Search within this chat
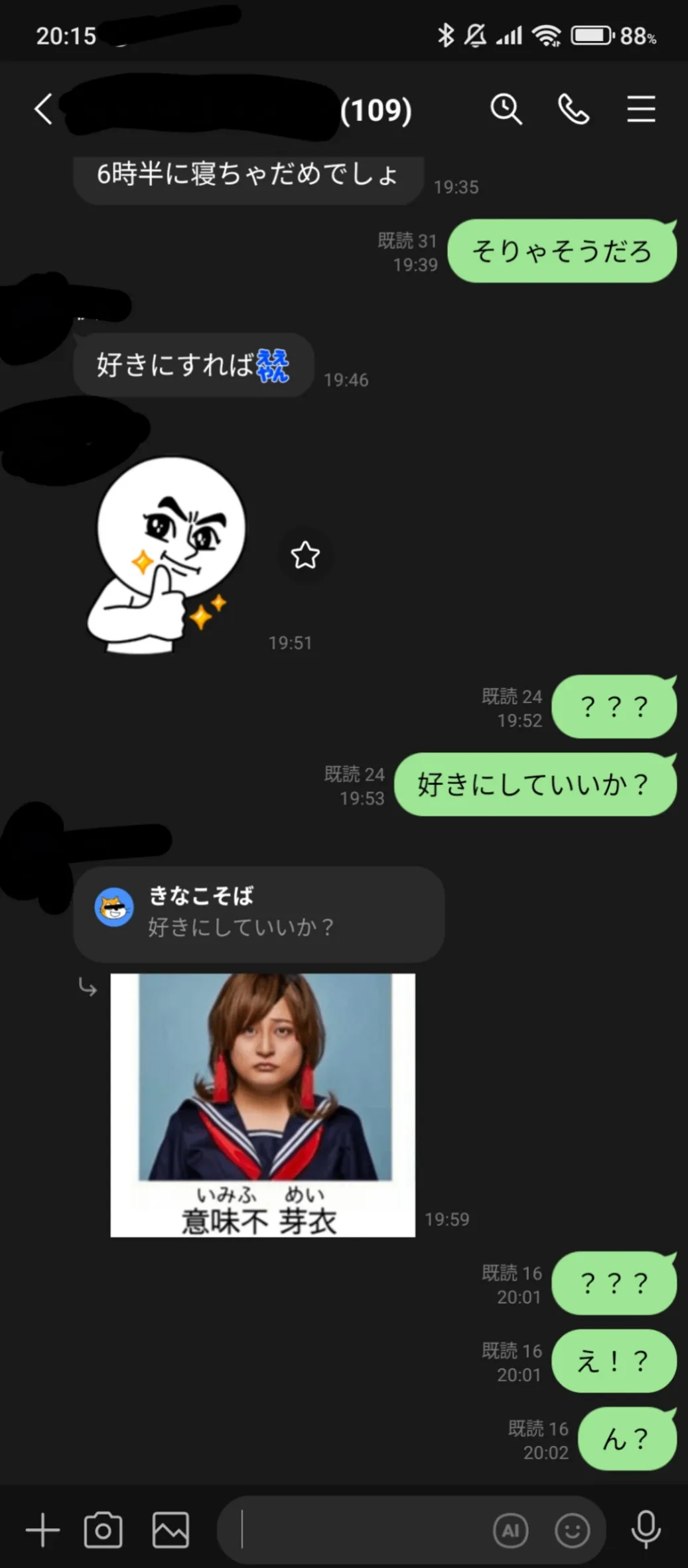The image size is (688, 1568). click(506, 109)
